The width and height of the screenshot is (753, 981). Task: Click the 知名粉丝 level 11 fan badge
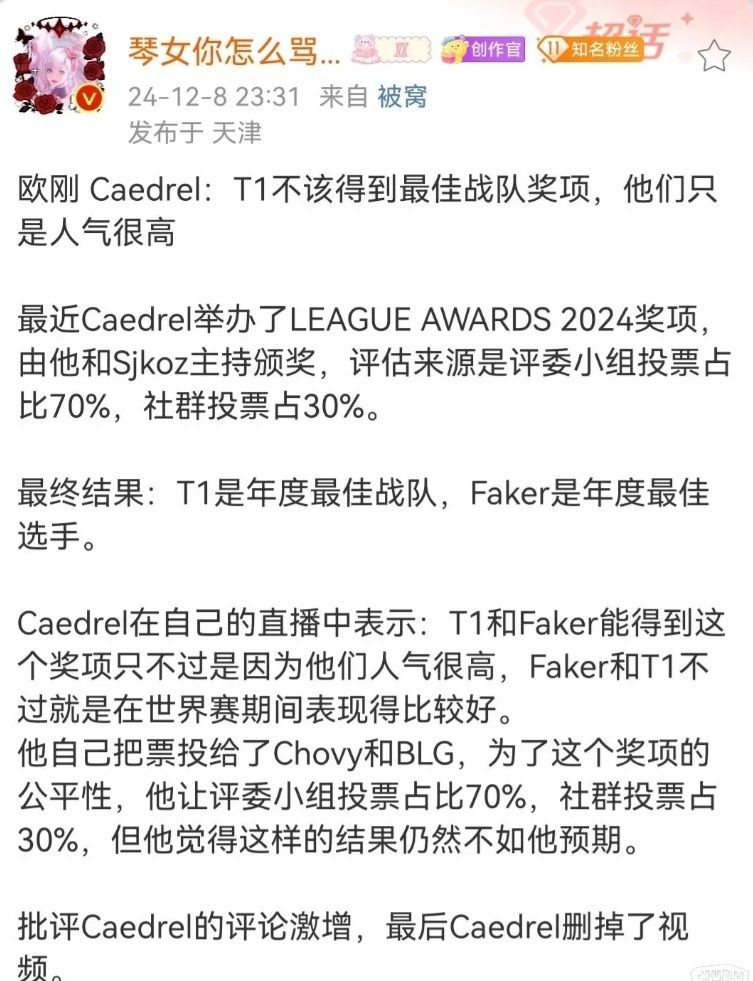[590, 48]
